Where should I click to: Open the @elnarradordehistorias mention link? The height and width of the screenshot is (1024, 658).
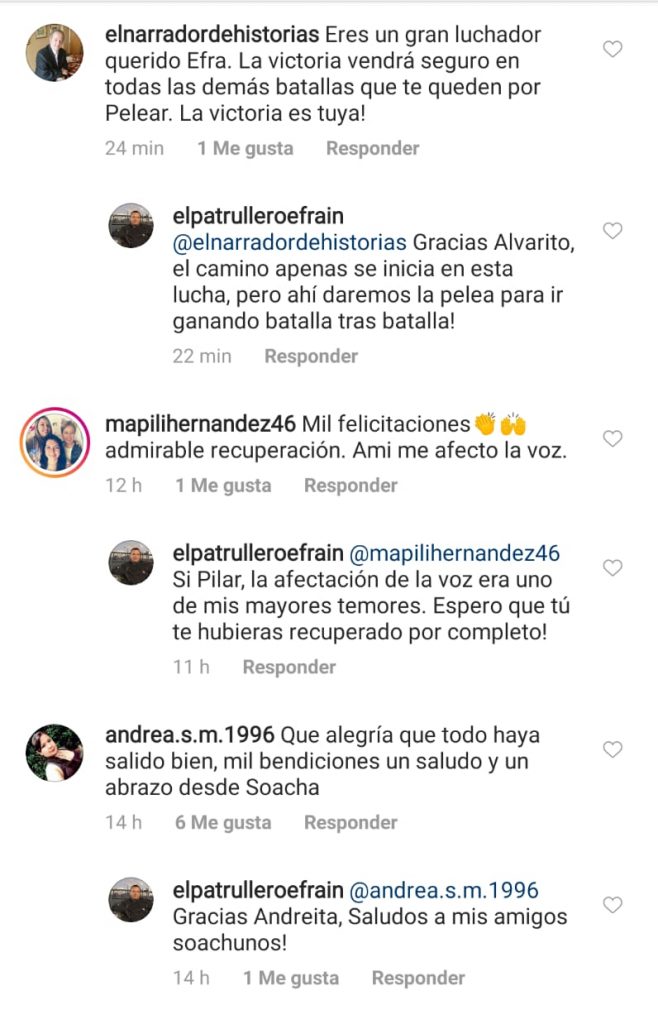coord(290,243)
